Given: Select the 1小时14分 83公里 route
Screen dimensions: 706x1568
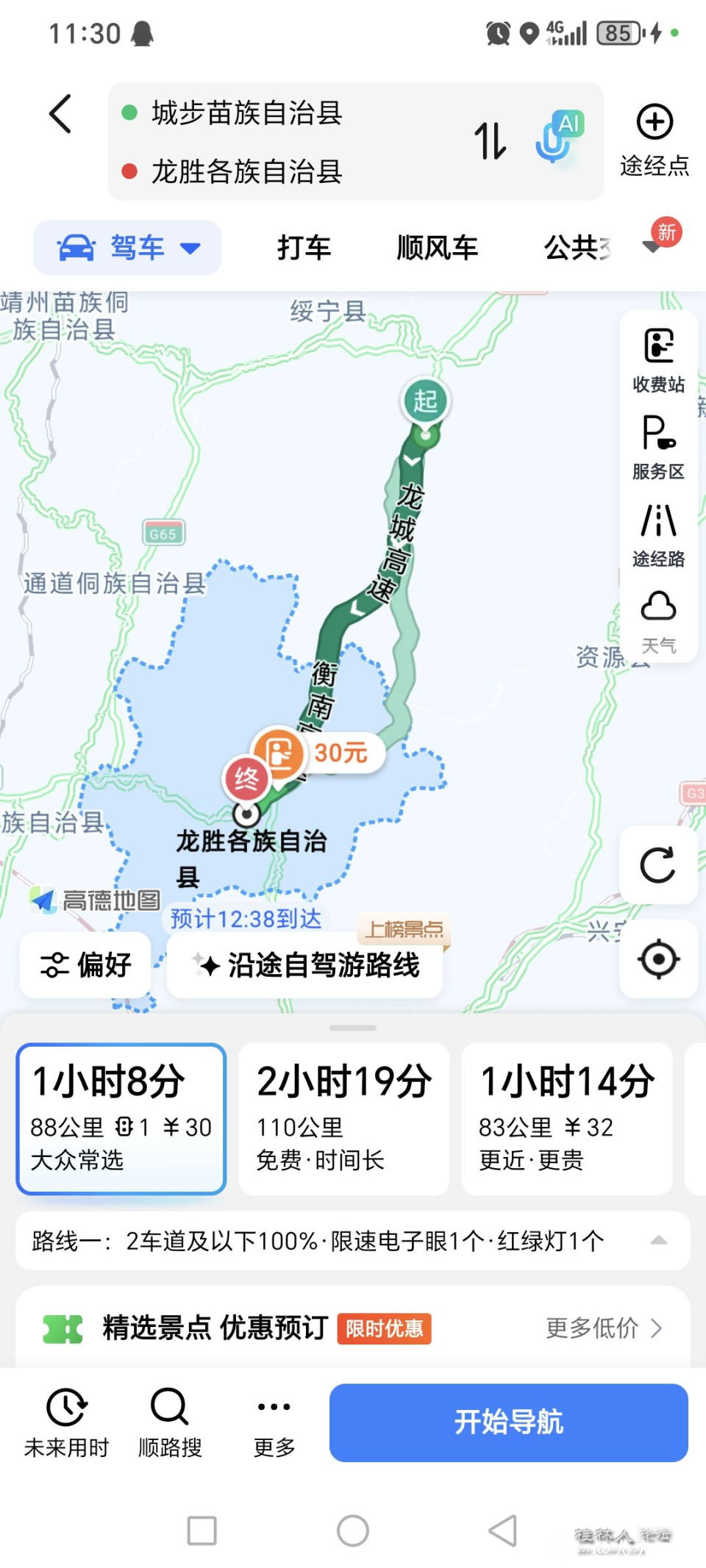Looking at the screenshot, I should (566, 1118).
